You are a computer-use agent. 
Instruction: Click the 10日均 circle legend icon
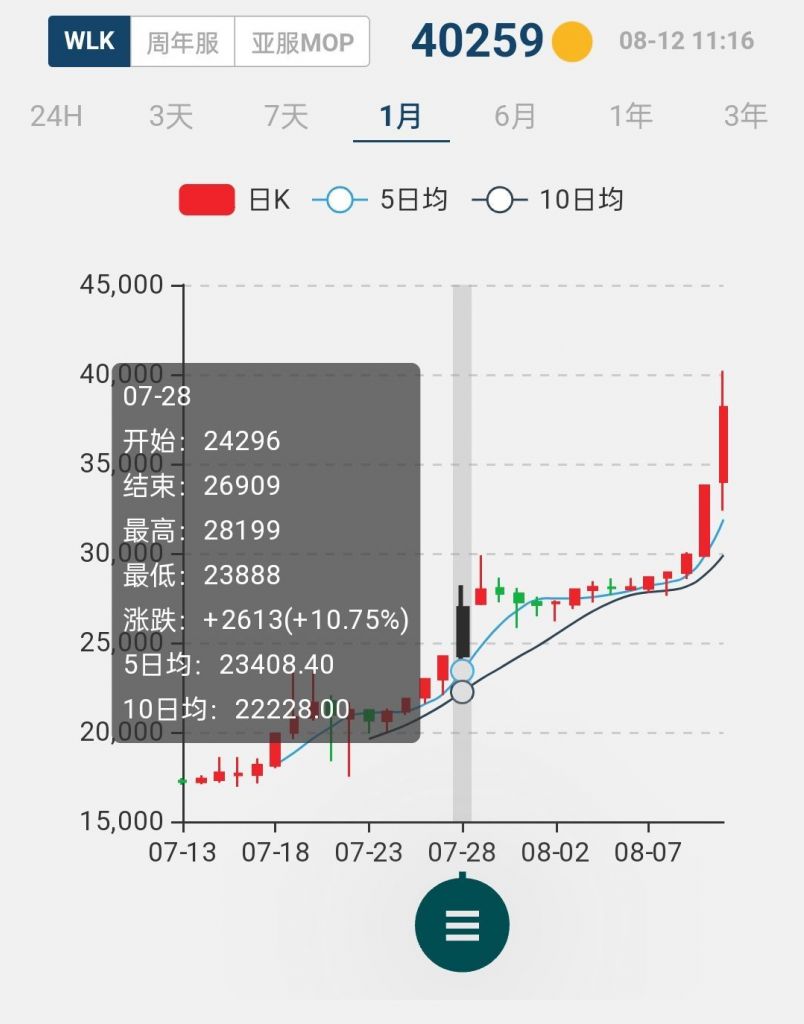[500, 200]
